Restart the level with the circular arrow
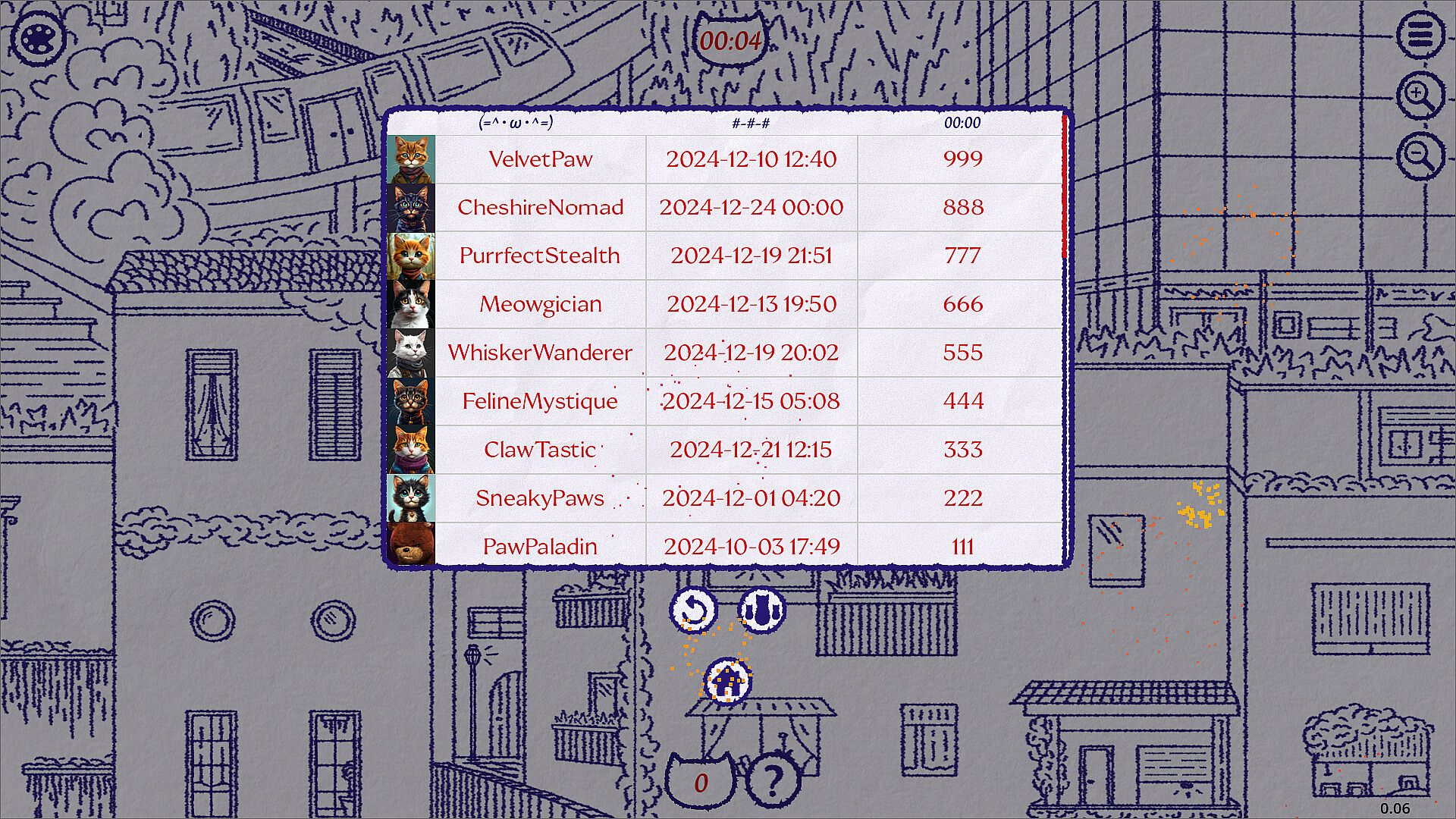 coord(693,609)
